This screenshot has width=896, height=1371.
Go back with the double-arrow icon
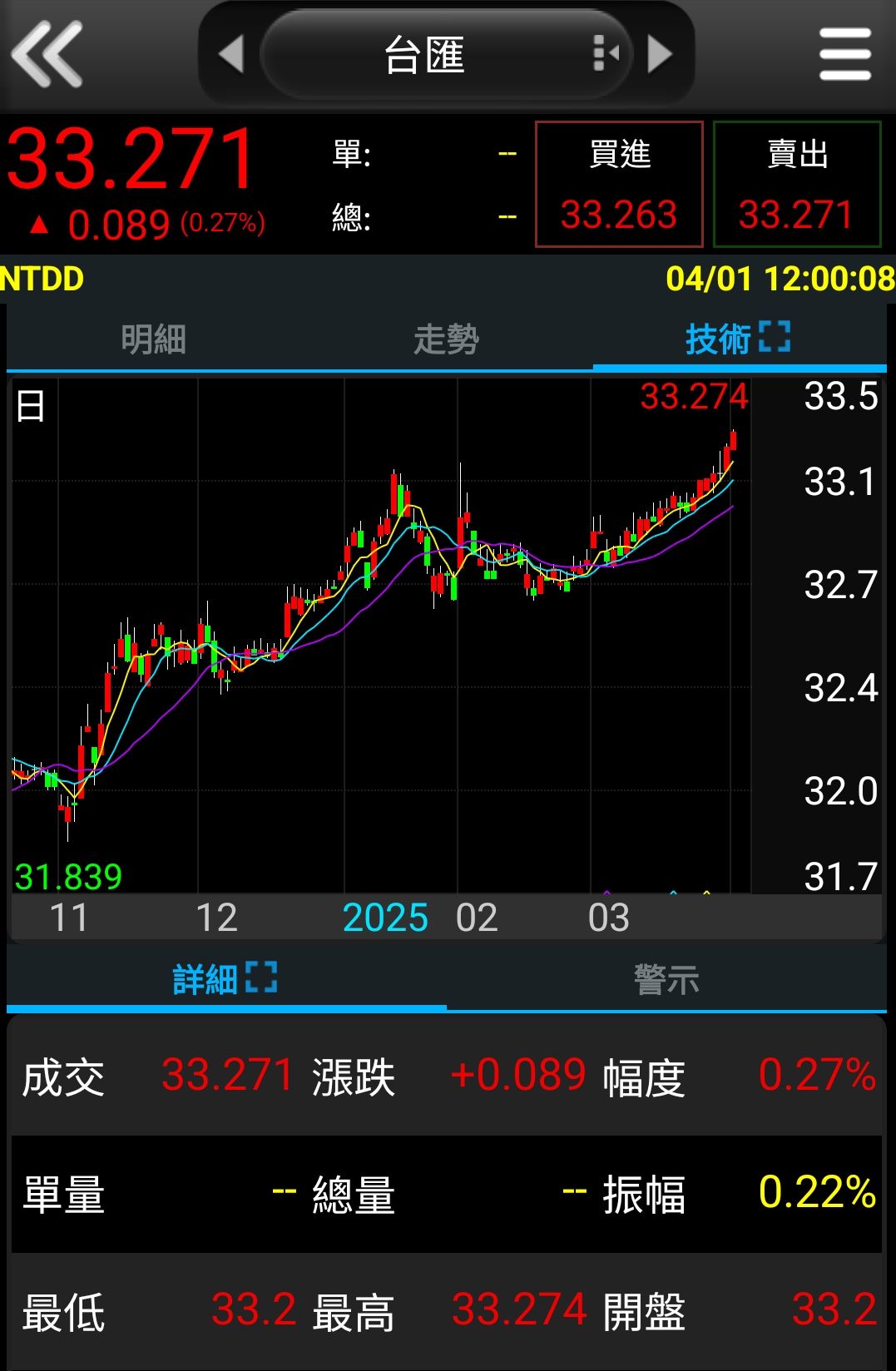tap(47, 55)
